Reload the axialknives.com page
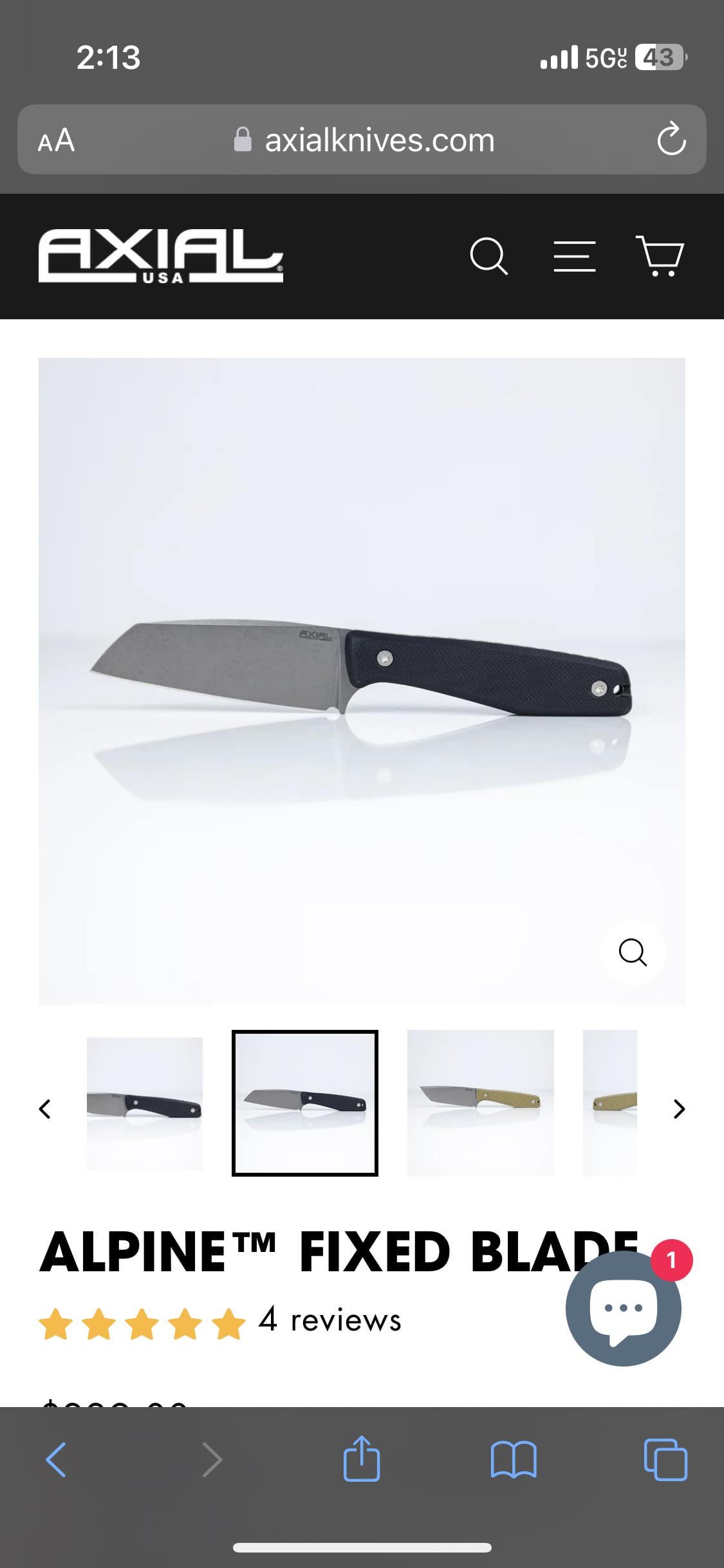Image resolution: width=724 pixels, height=1568 pixels. point(671,139)
